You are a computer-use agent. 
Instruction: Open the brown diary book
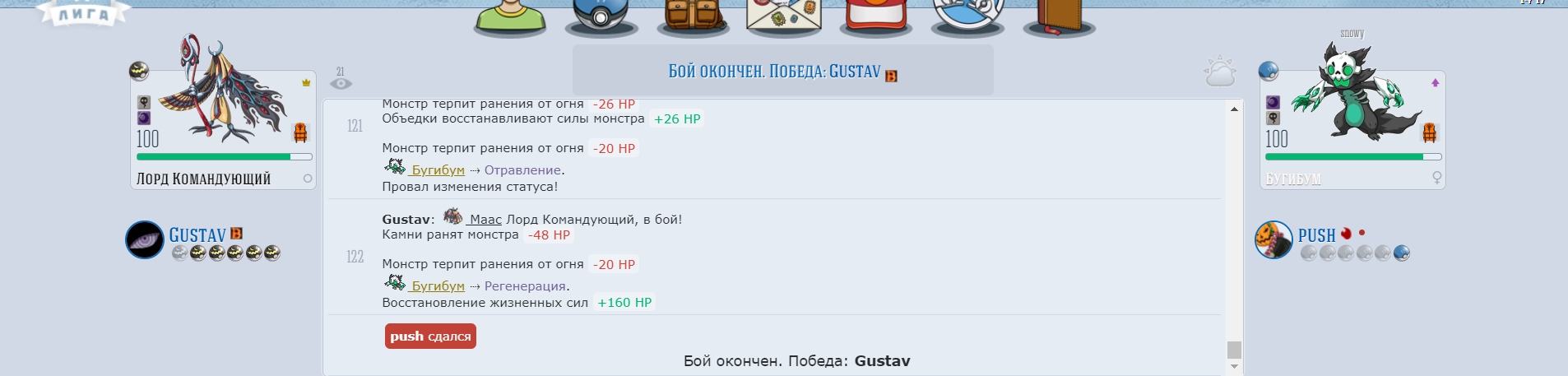point(1059,16)
